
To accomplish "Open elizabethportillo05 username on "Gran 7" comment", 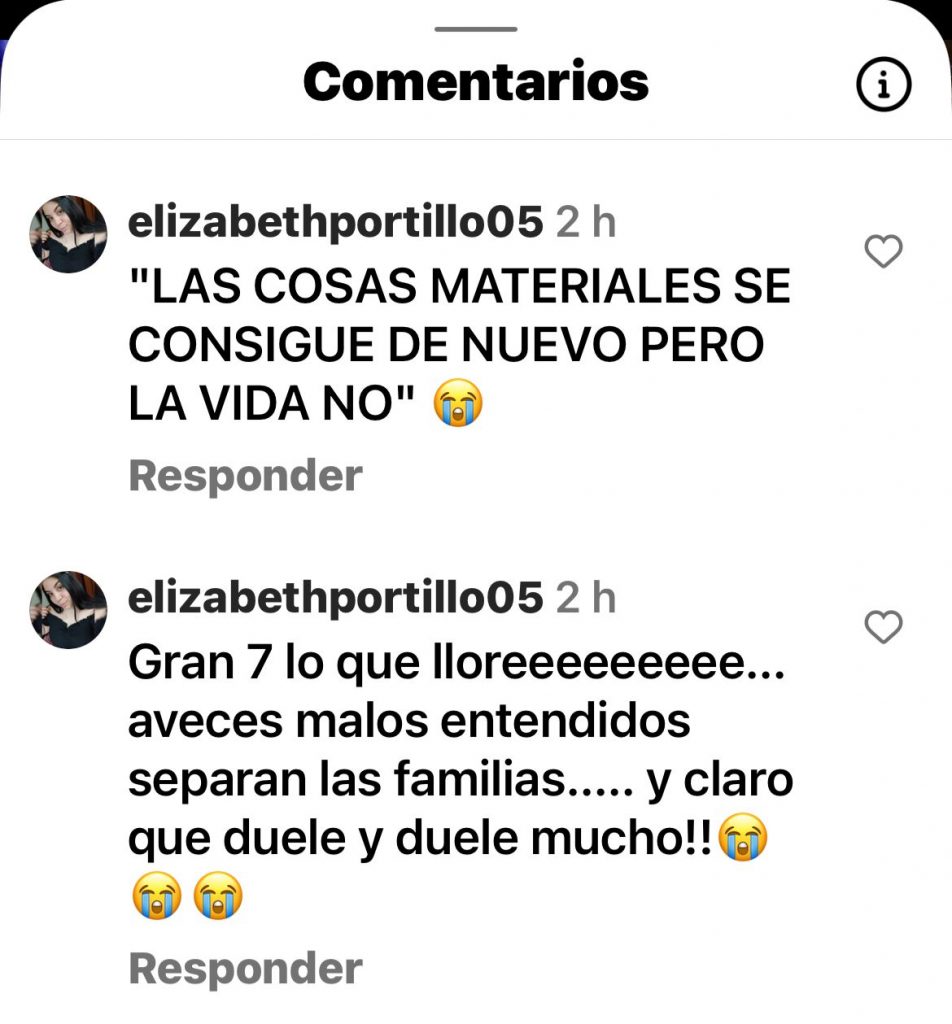I will coord(335,599).
